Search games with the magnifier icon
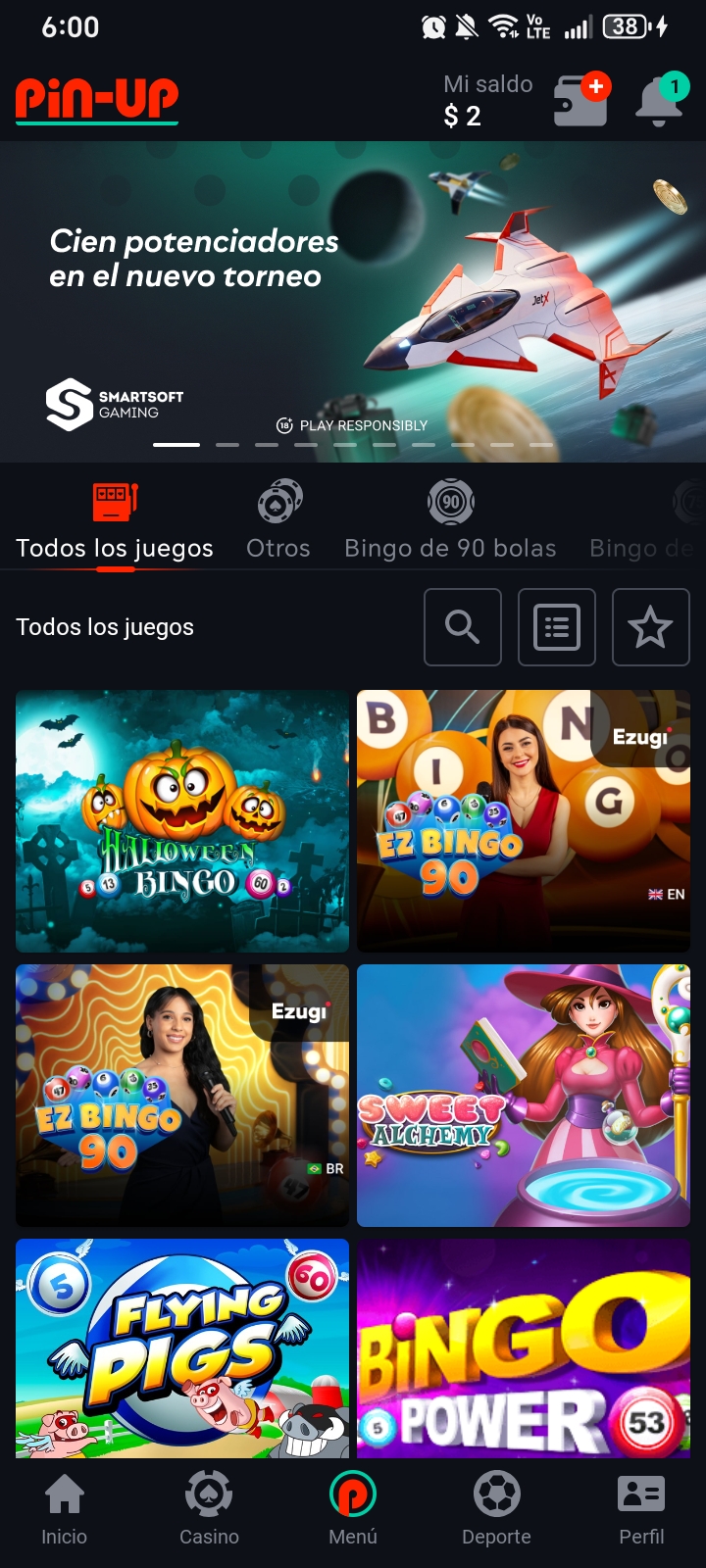Image resolution: width=706 pixels, height=1568 pixels. pos(463,627)
